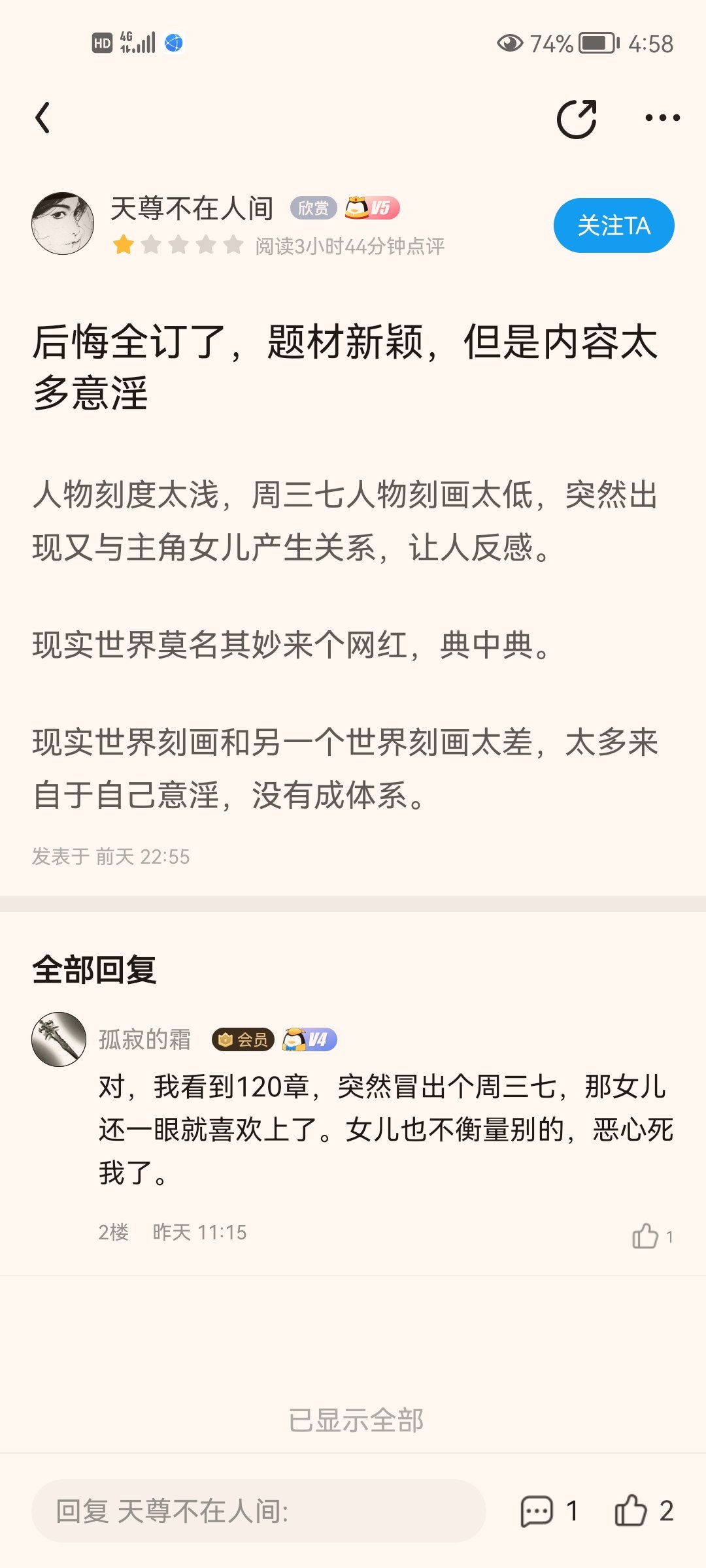
Task: Open 孤寂的霜's profile avatar
Action: 59,1039
